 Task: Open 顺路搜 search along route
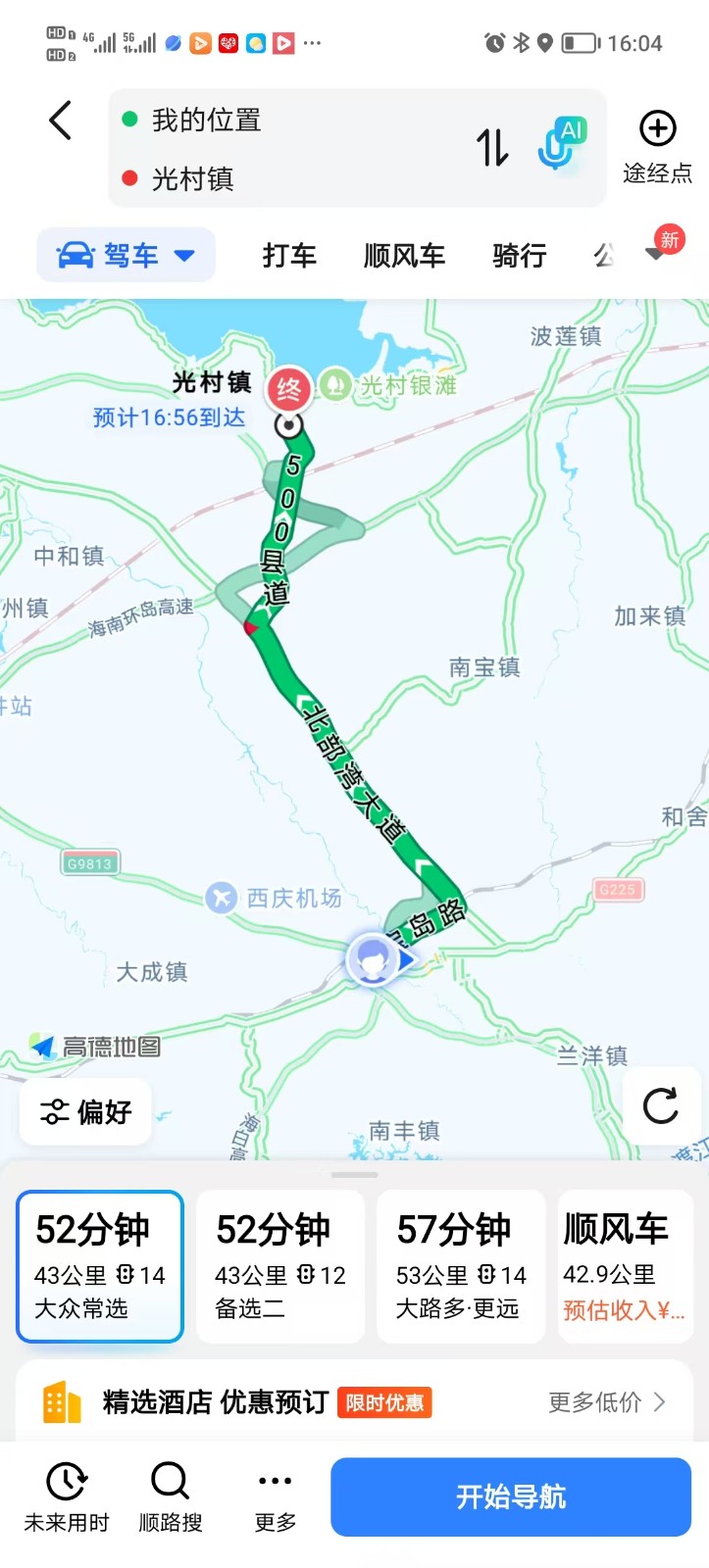(171, 1496)
